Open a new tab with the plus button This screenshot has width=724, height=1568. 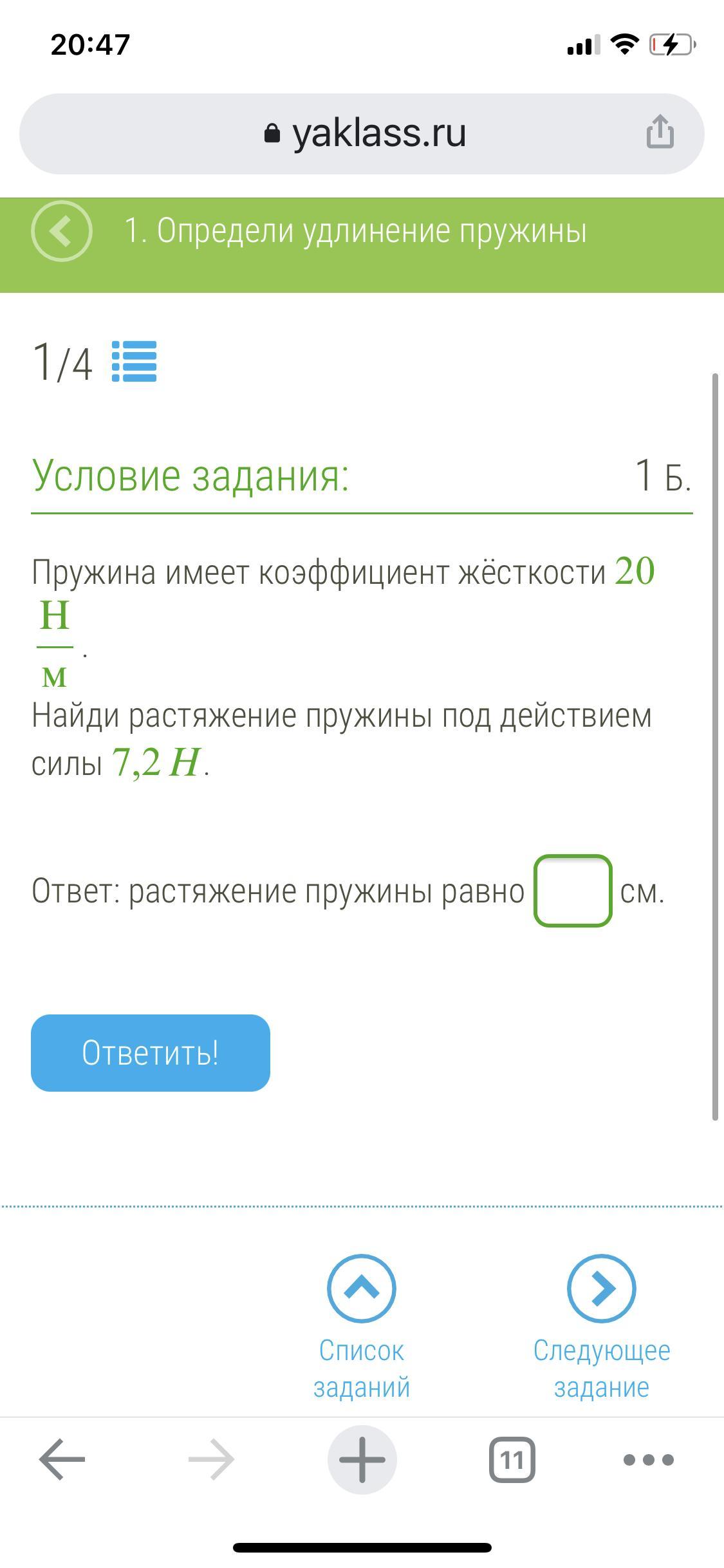point(362,1460)
